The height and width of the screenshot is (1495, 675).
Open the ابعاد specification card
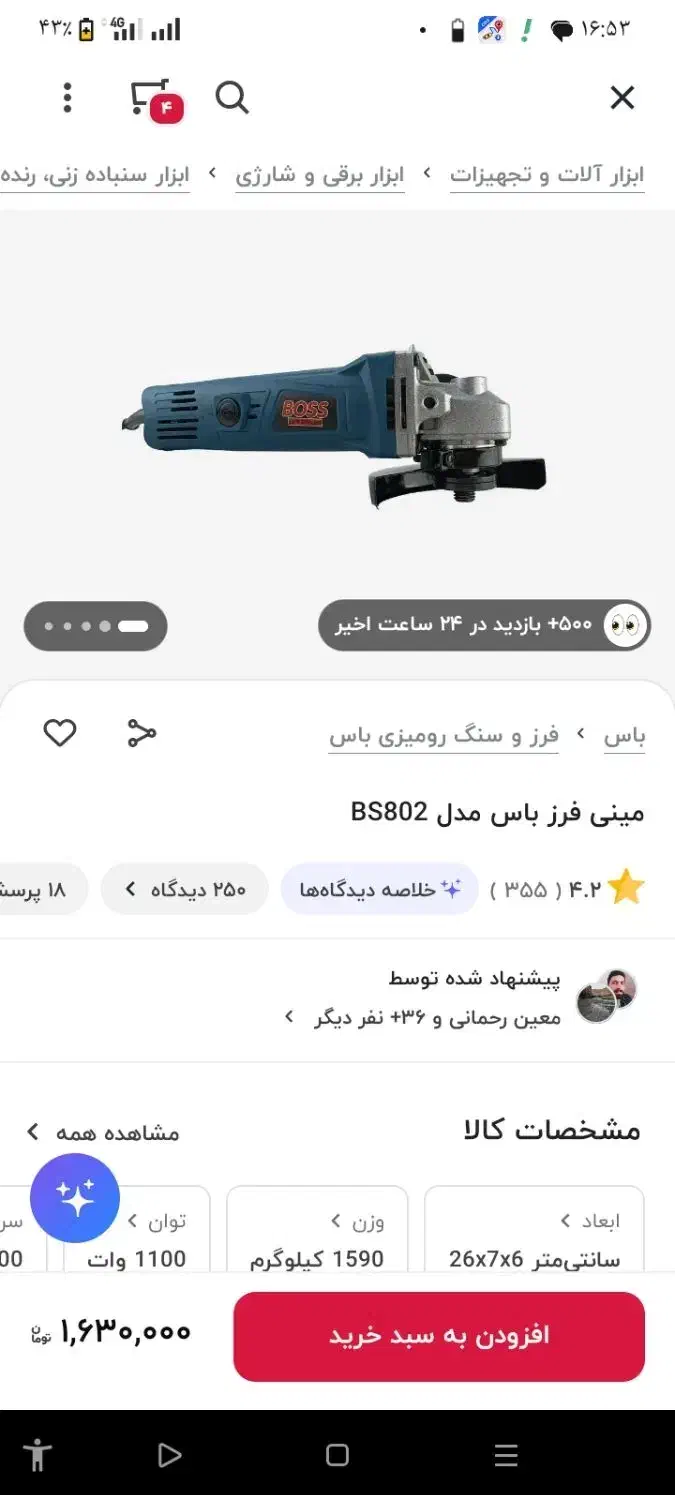(x=534, y=1231)
